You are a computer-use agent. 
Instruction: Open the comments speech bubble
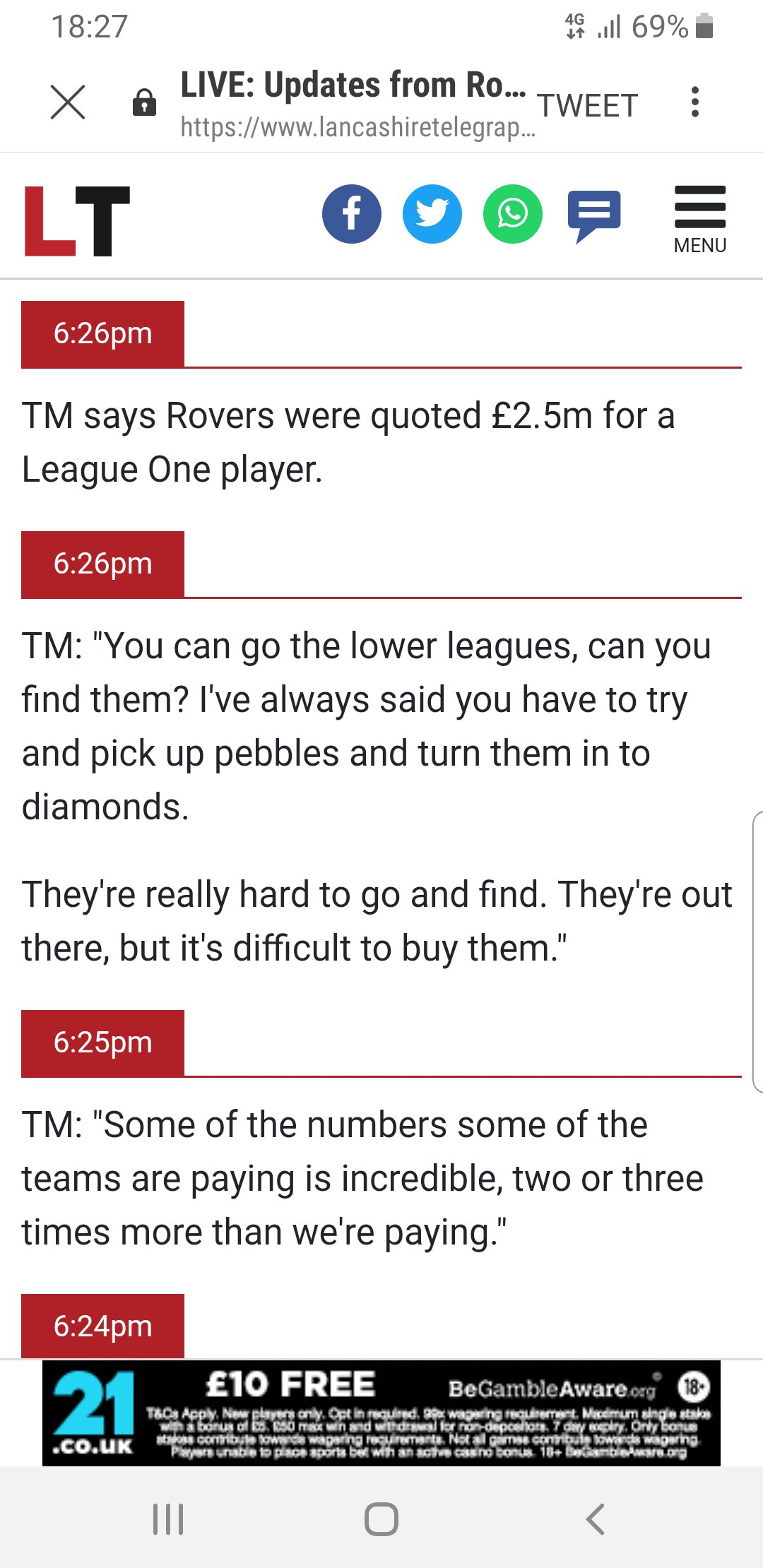click(594, 215)
